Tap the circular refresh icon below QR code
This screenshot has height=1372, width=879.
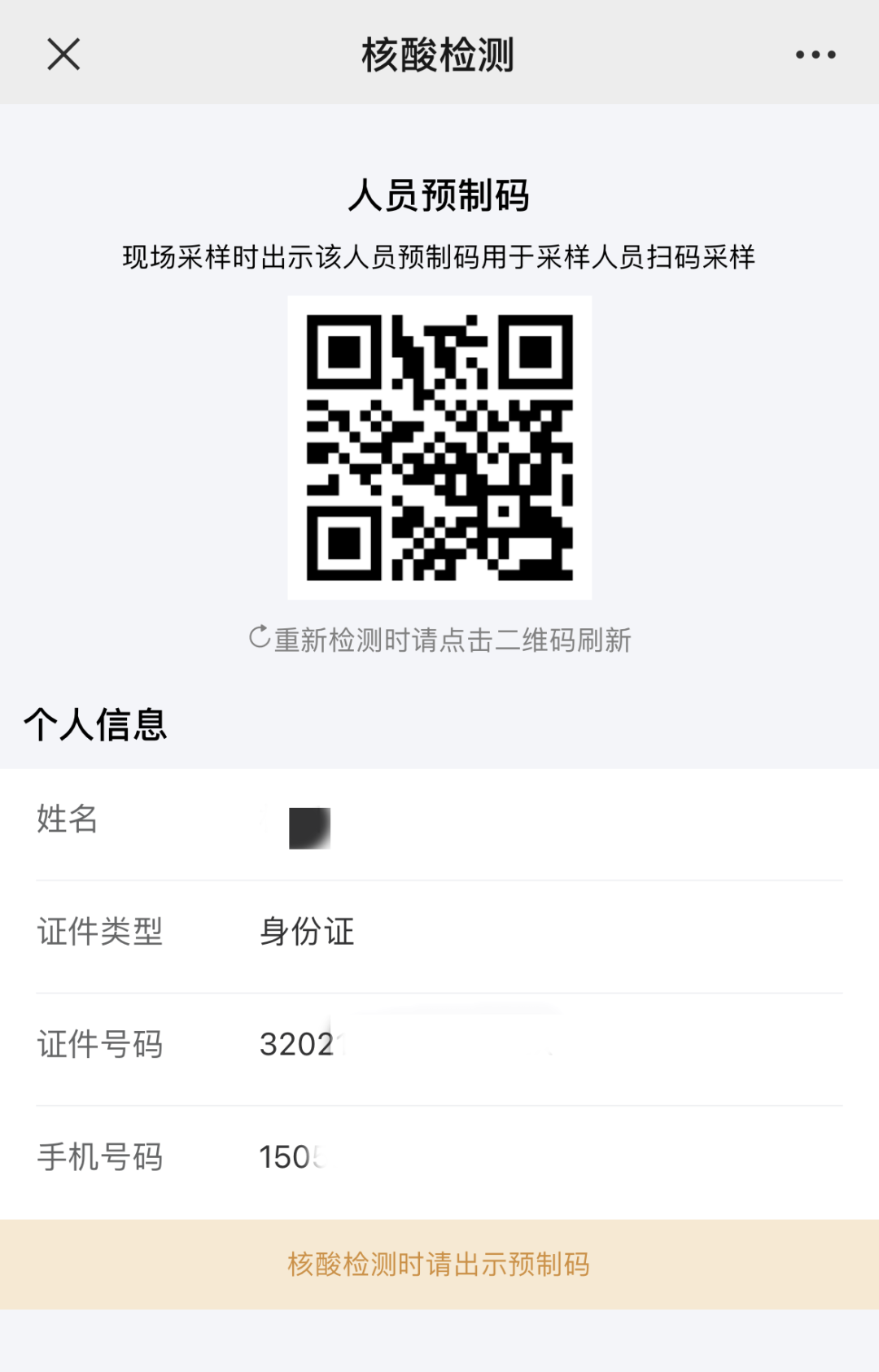point(257,640)
